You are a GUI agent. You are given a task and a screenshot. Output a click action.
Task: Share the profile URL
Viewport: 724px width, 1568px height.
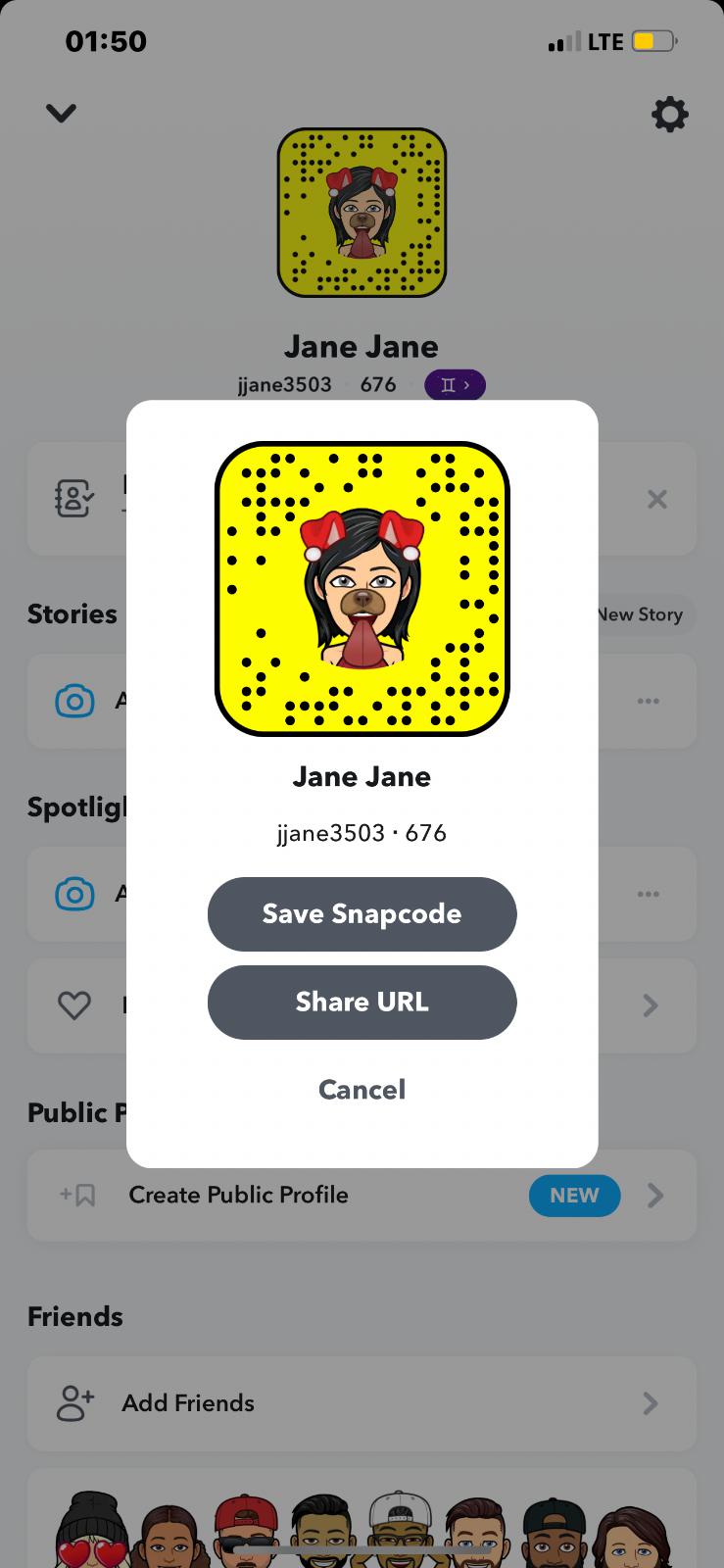[x=362, y=1002]
